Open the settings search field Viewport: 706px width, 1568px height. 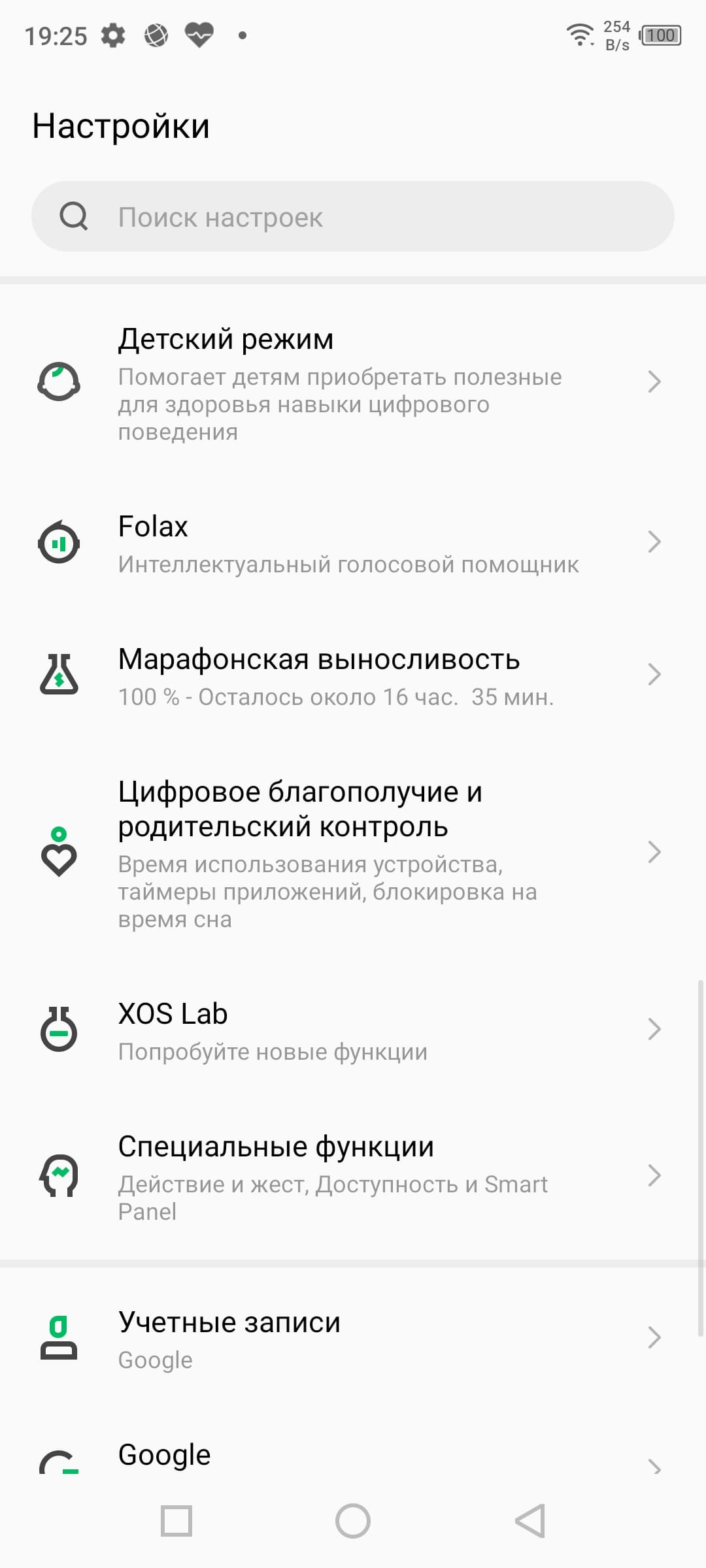[353, 216]
